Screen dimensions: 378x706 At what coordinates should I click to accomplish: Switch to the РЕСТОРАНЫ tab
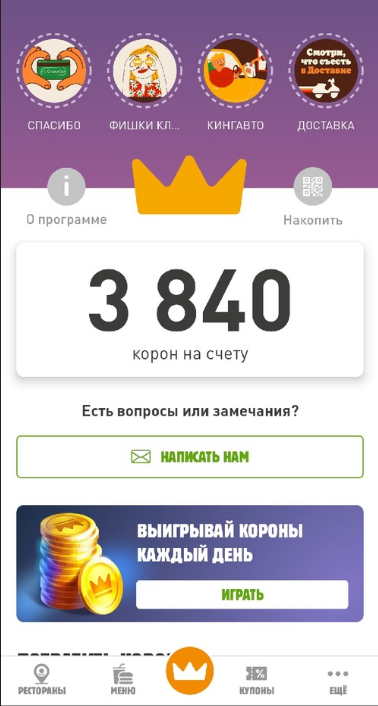pyautogui.click(x=42, y=680)
